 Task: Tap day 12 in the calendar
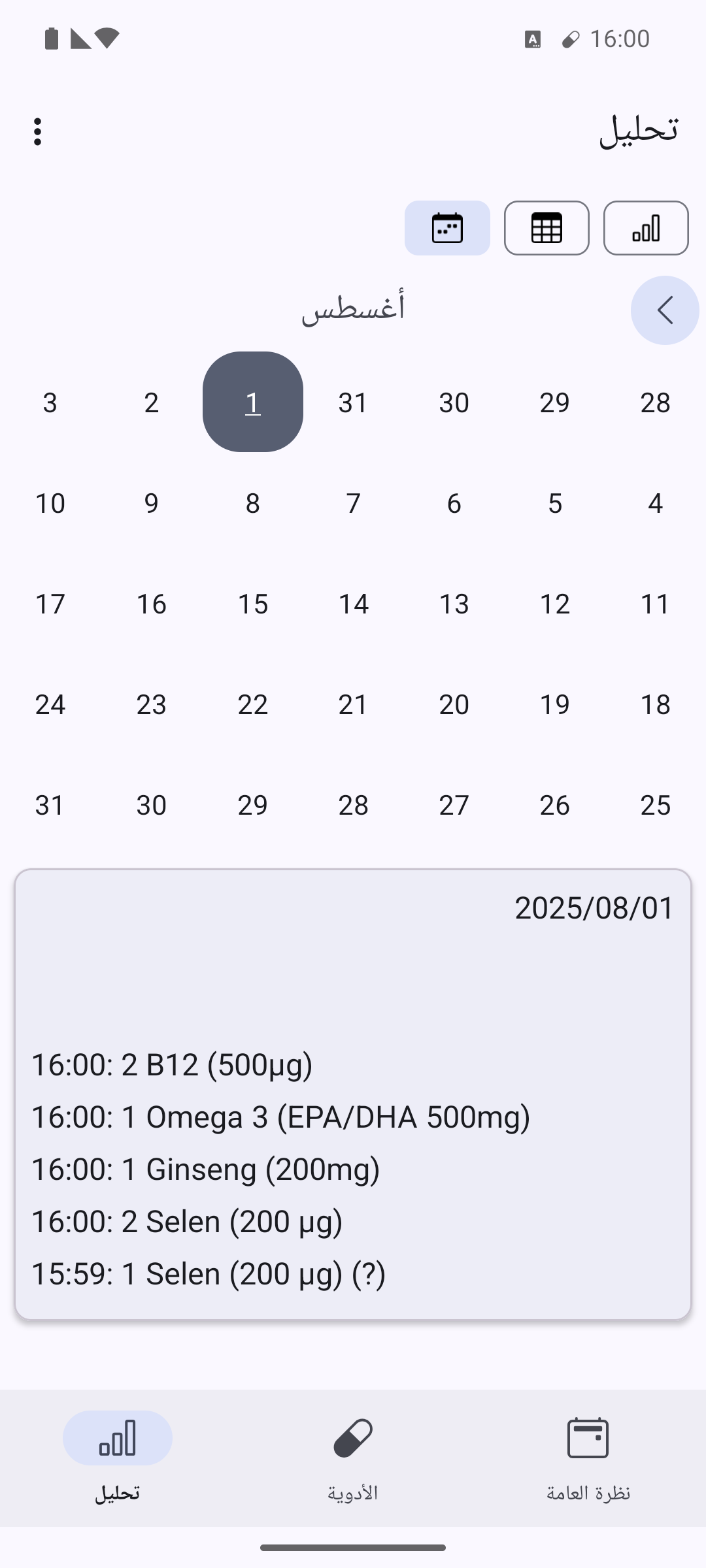pos(555,604)
